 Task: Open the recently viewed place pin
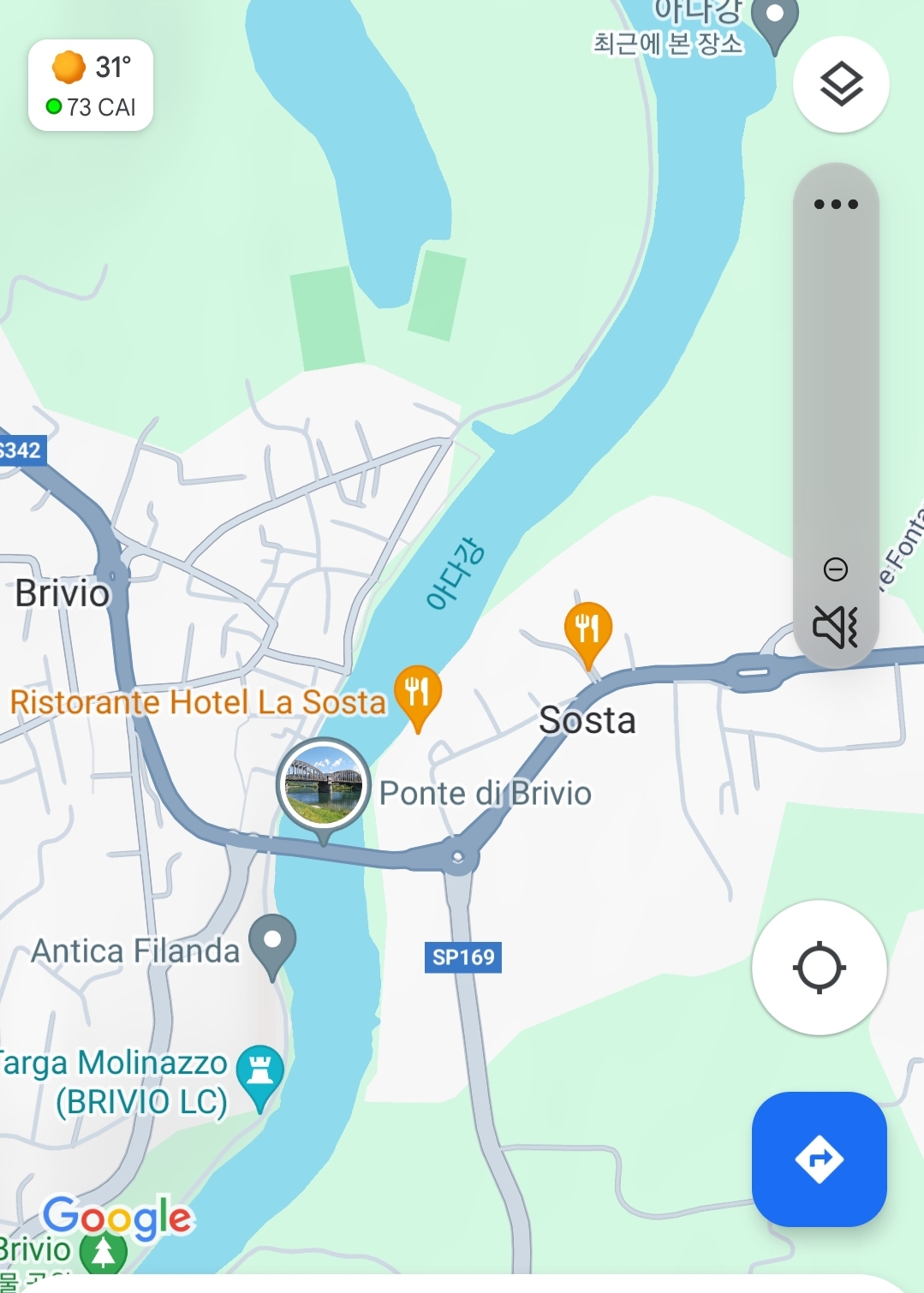(774, 19)
